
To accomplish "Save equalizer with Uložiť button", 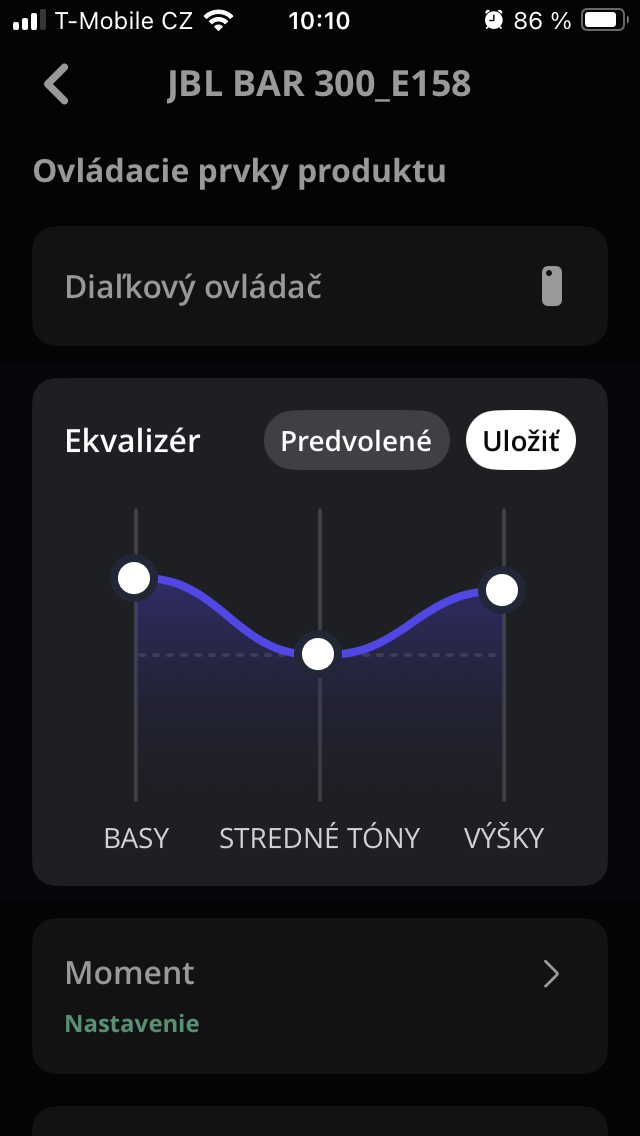I will tap(520, 441).
